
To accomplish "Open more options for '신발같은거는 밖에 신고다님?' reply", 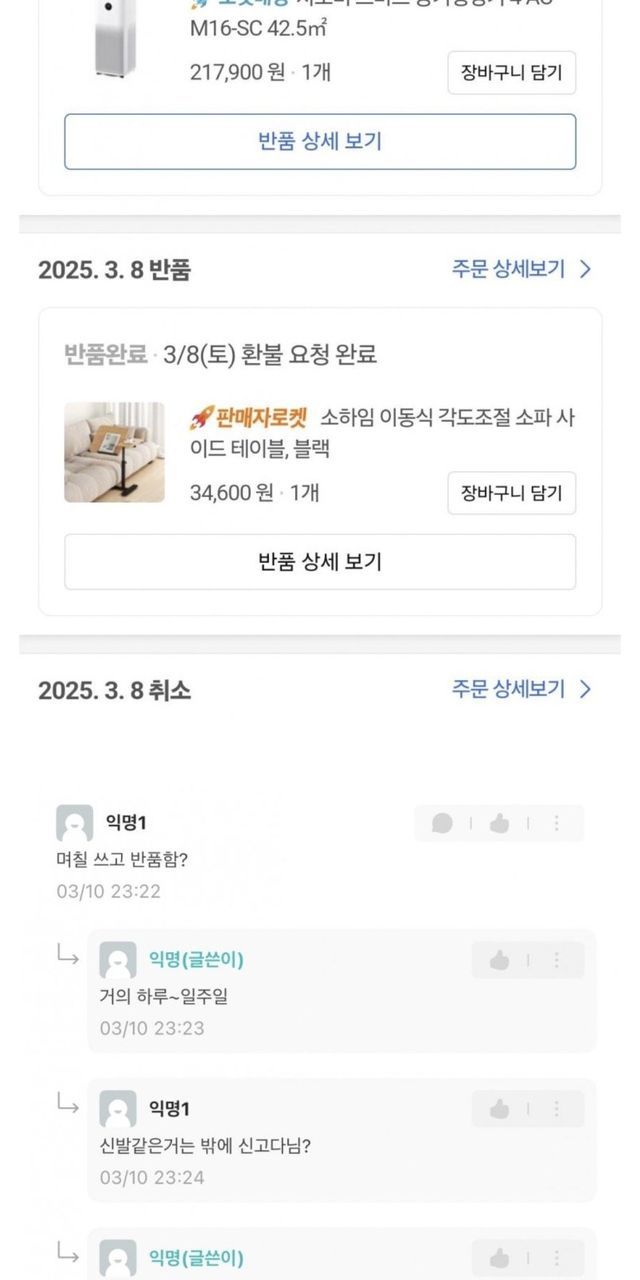I will [x=557, y=1108].
